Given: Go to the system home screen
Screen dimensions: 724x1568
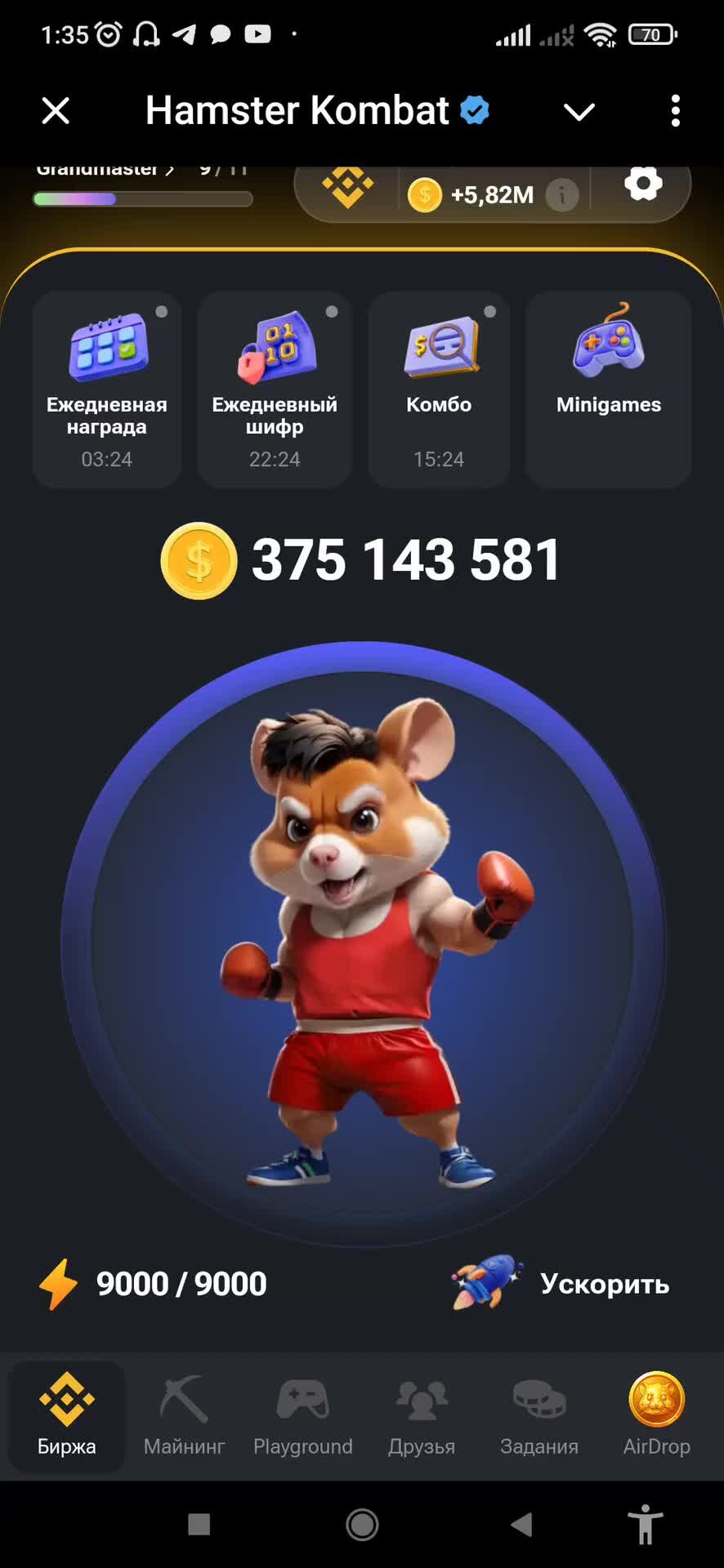Looking at the screenshot, I should (x=362, y=1524).
